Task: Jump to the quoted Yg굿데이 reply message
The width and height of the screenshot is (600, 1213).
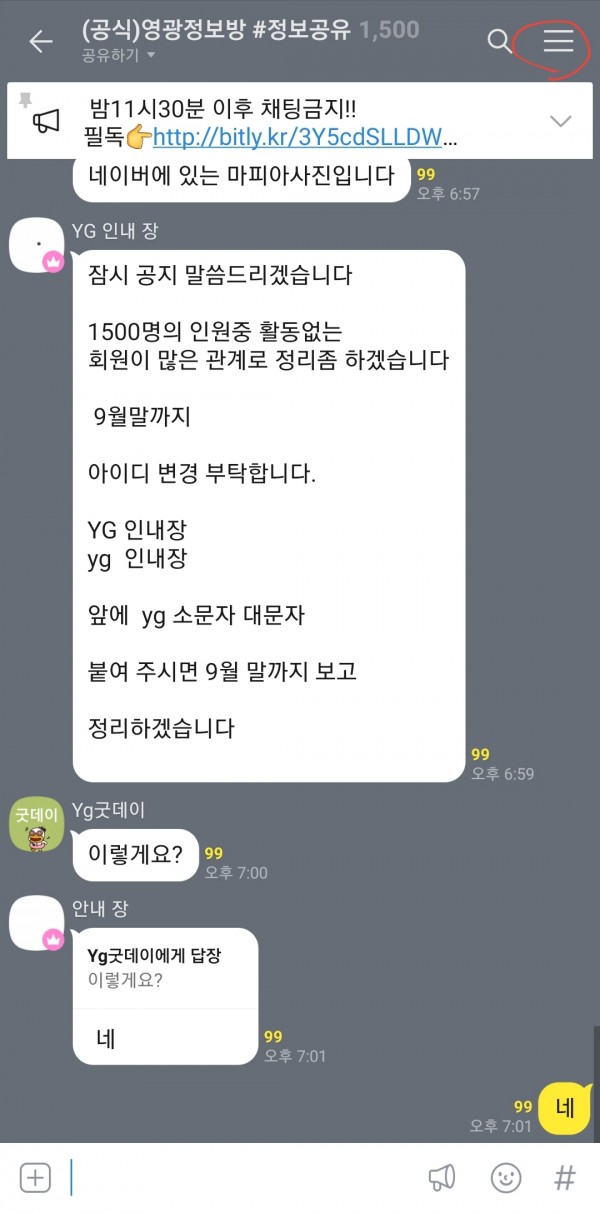Action: [165, 968]
